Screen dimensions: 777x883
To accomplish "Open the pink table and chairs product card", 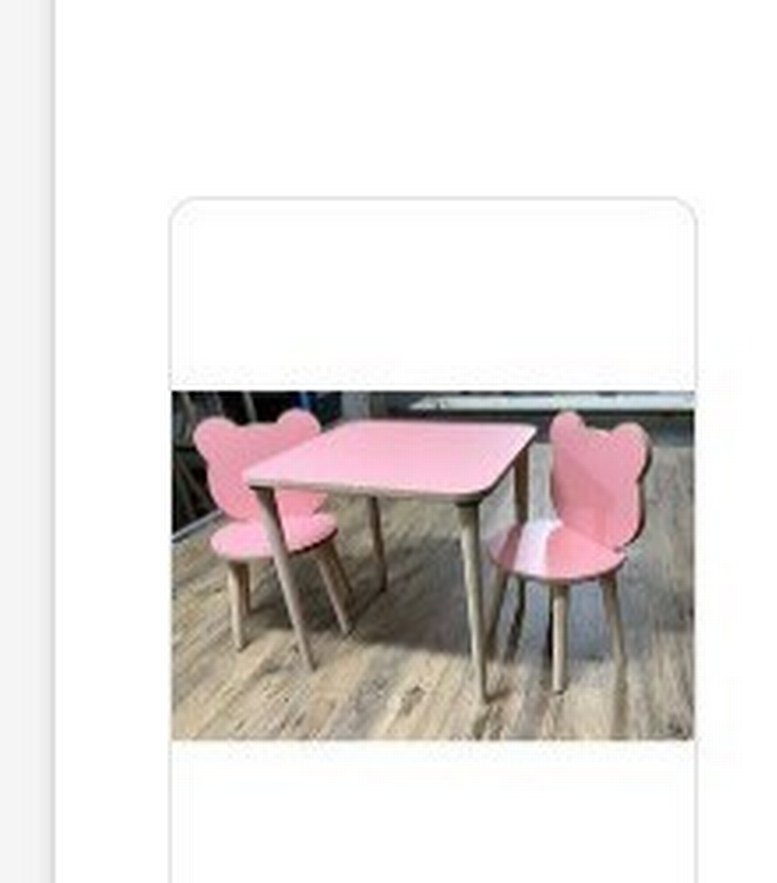I will click(x=432, y=564).
